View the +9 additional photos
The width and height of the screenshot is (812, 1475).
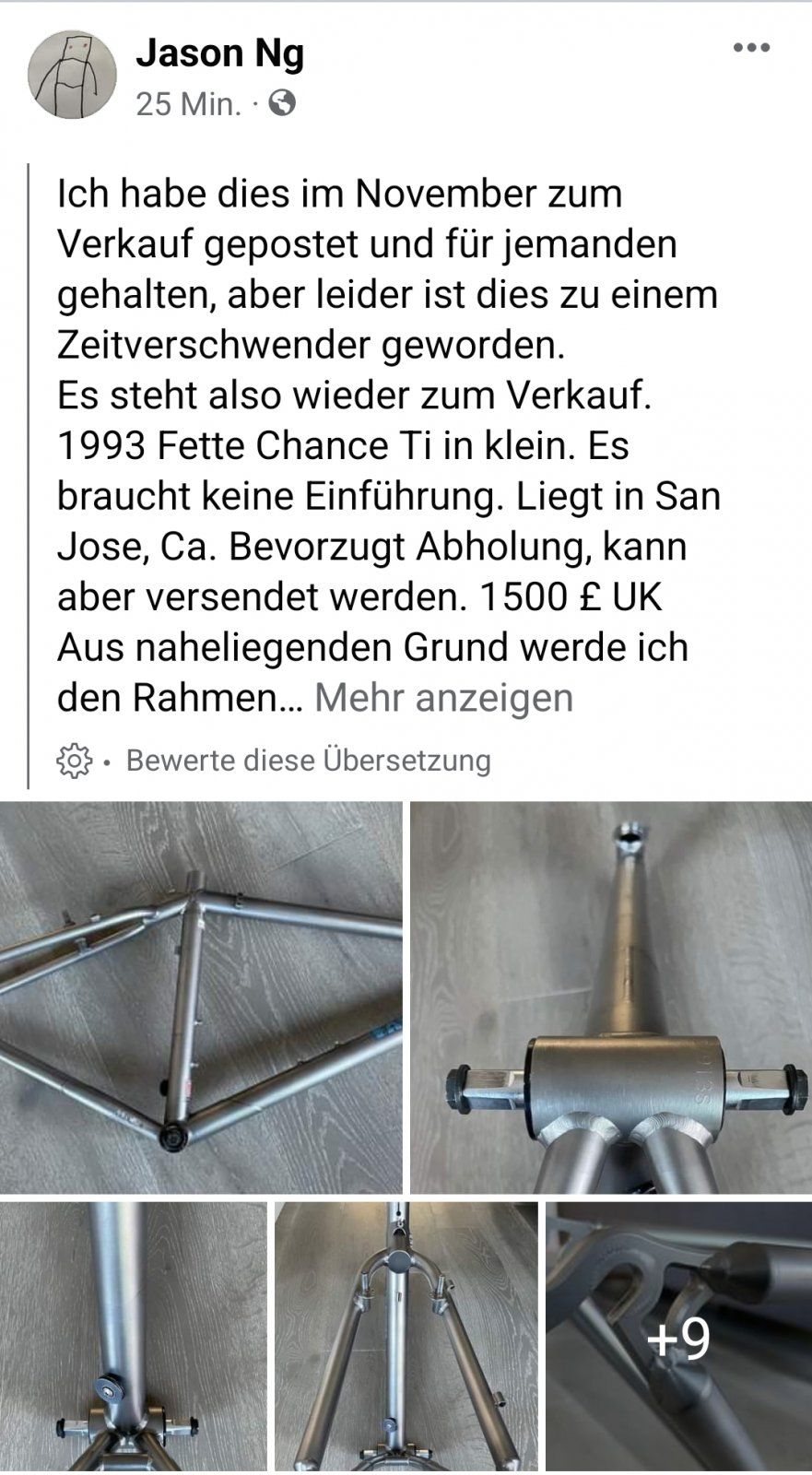[x=678, y=1335]
